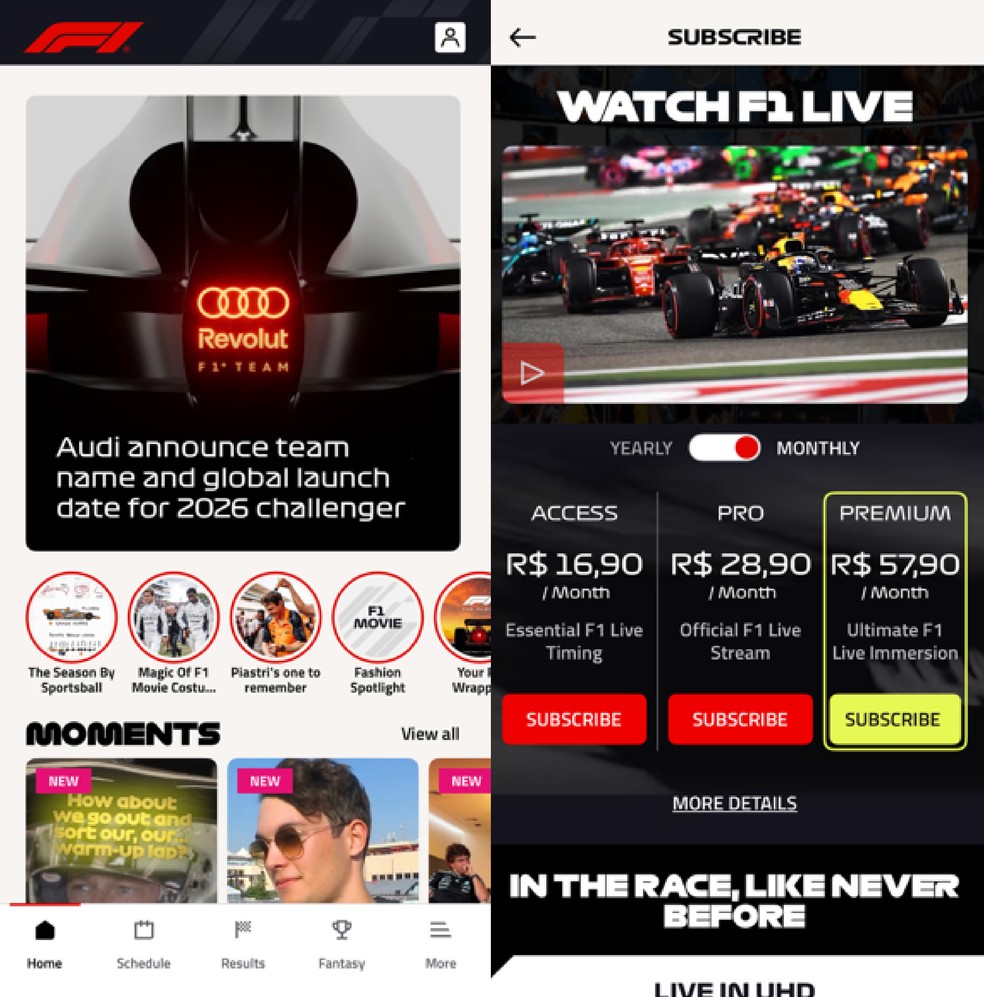The image size is (984, 997).
Task: Open the profile account icon
Action: pos(450,38)
